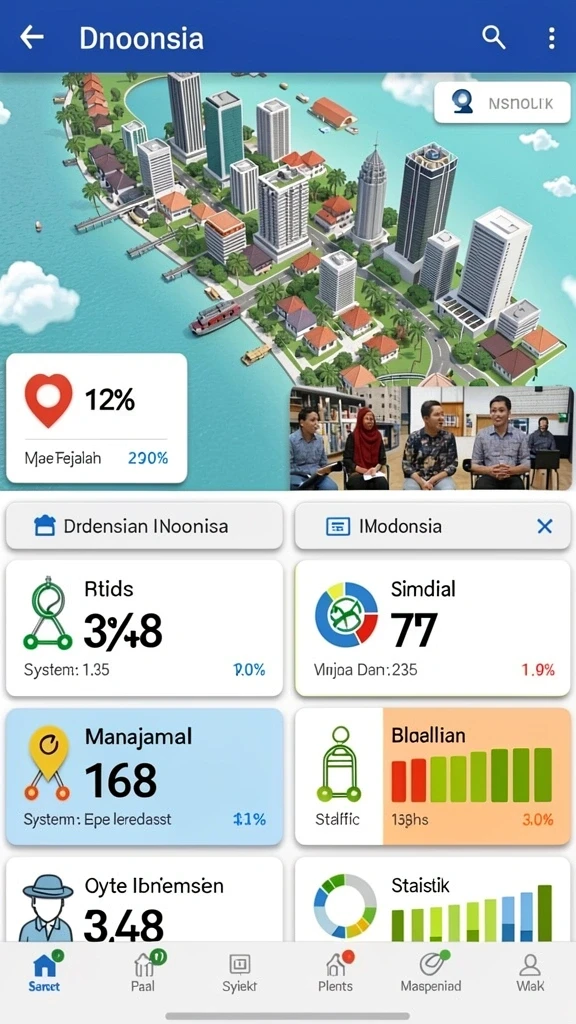
Task: Open the Simdial 77 card
Action: tap(432, 628)
